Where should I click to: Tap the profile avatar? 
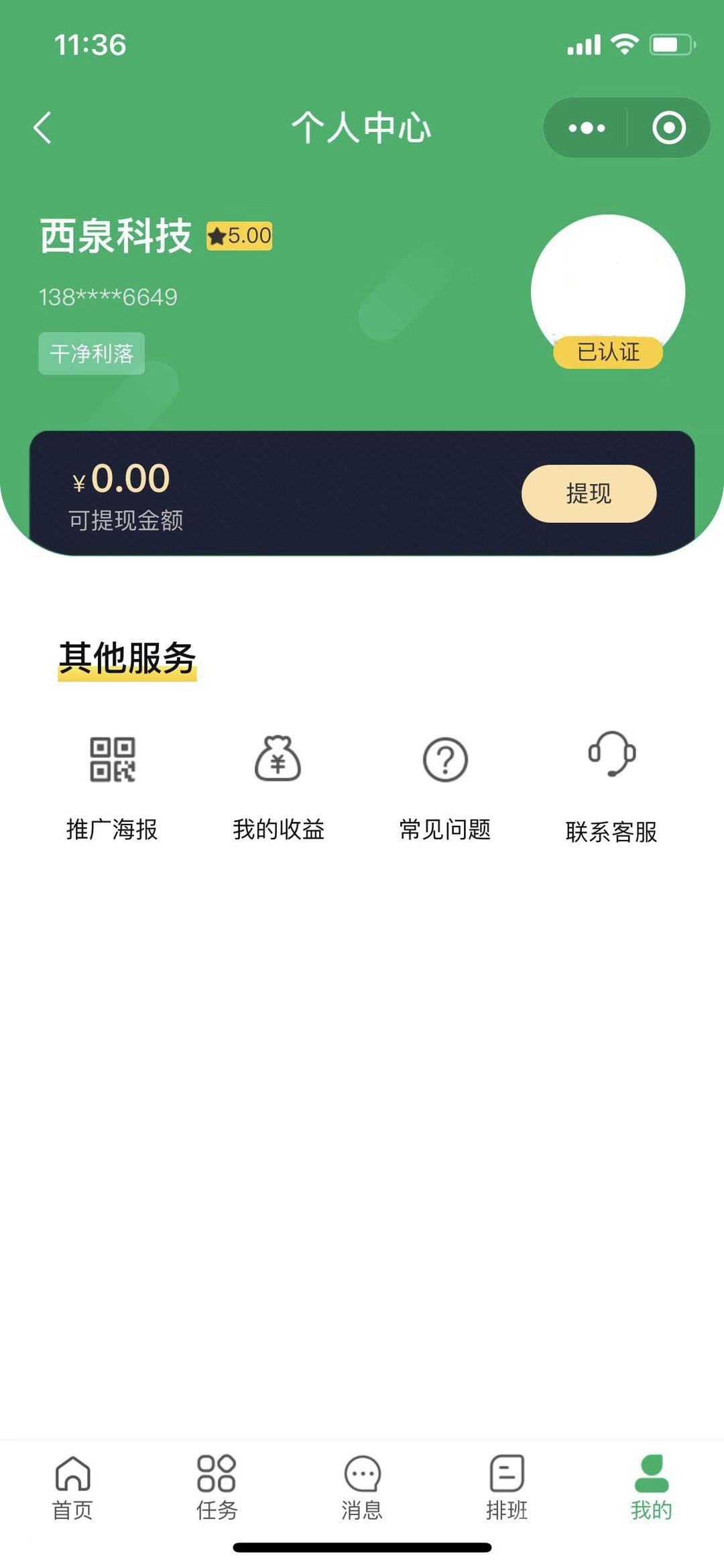[607, 285]
